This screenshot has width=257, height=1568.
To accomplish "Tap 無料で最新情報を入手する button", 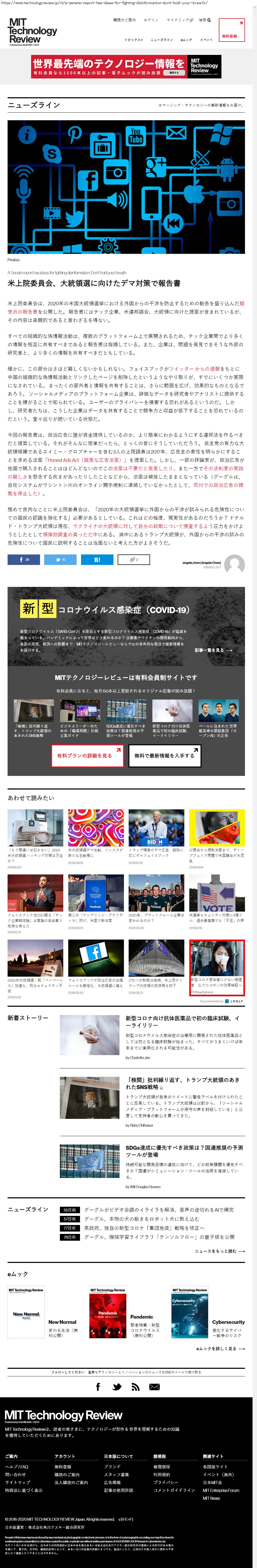I will tap(164, 756).
